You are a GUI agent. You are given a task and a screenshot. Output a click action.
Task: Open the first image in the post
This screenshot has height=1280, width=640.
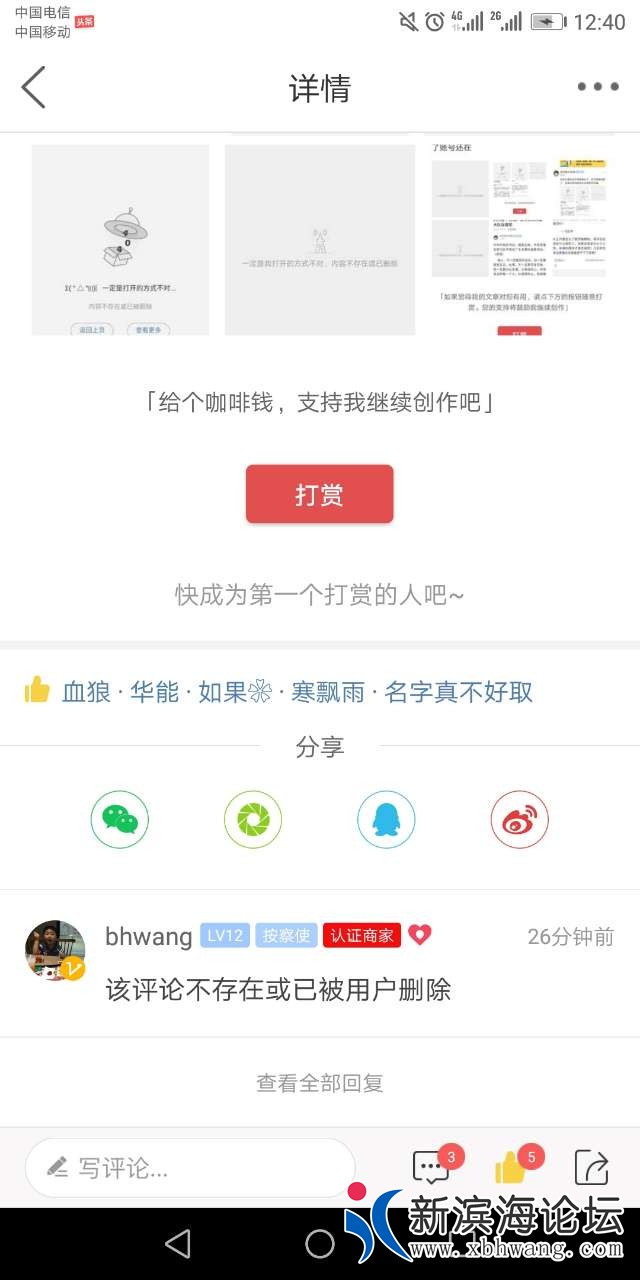[x=121, y=240]
